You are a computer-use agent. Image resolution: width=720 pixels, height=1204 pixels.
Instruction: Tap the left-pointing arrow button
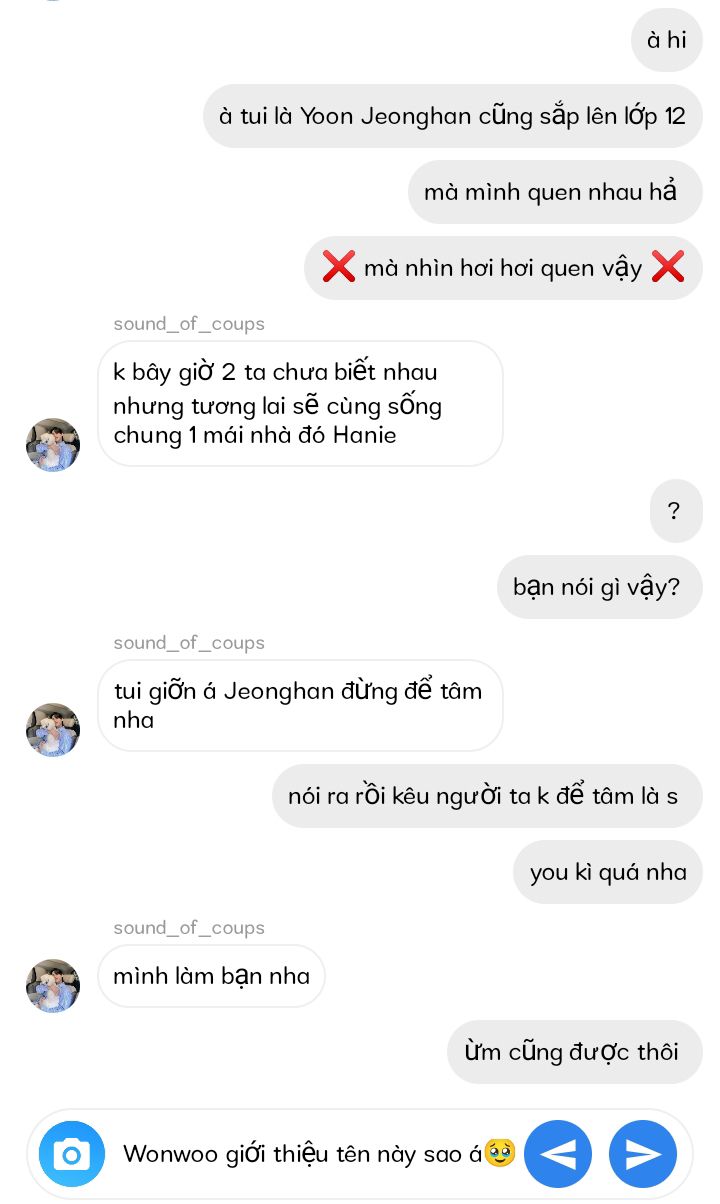(x=557, y=1154)
